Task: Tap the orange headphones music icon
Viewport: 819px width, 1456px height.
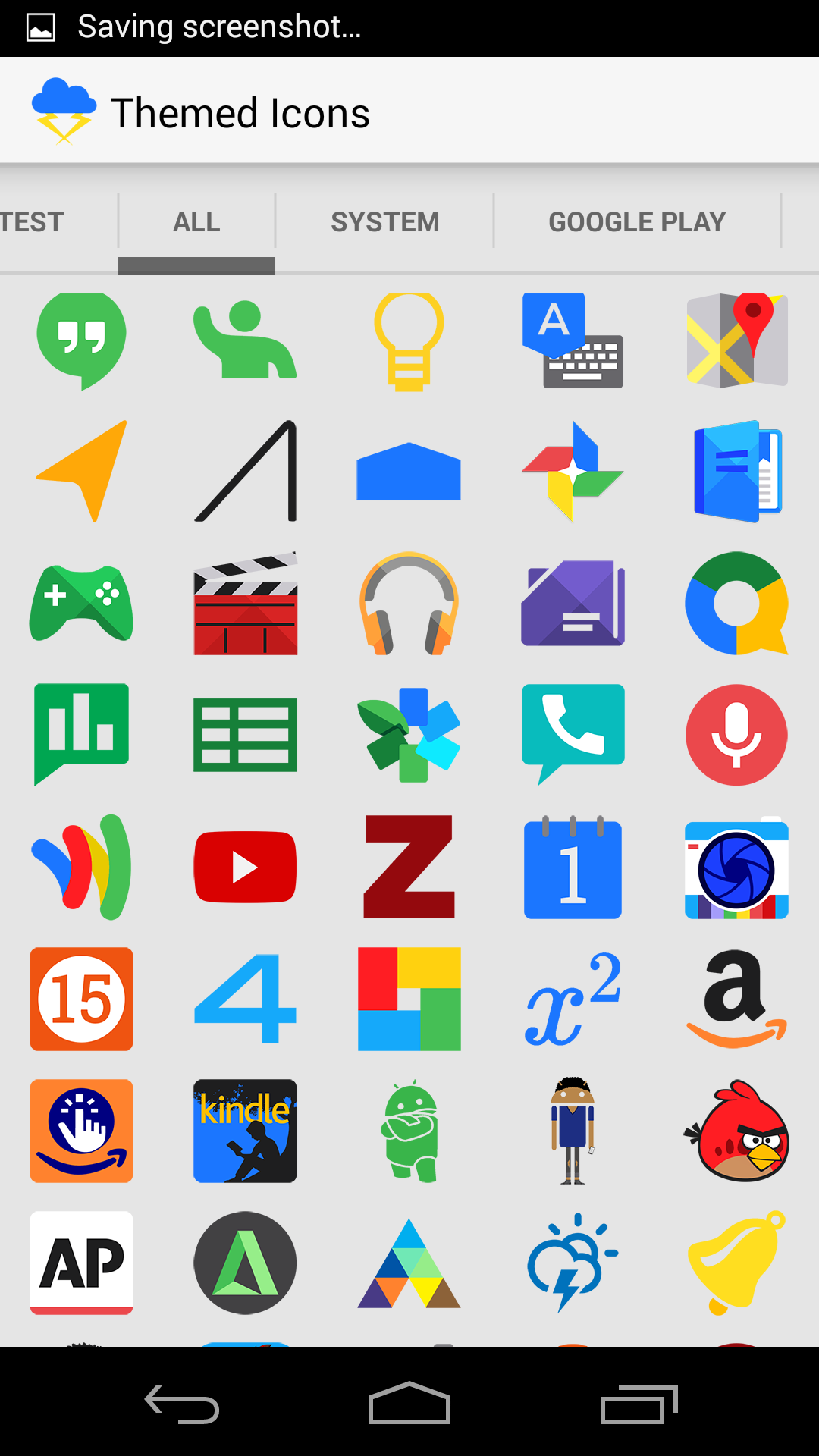Action: pos(409,604)
